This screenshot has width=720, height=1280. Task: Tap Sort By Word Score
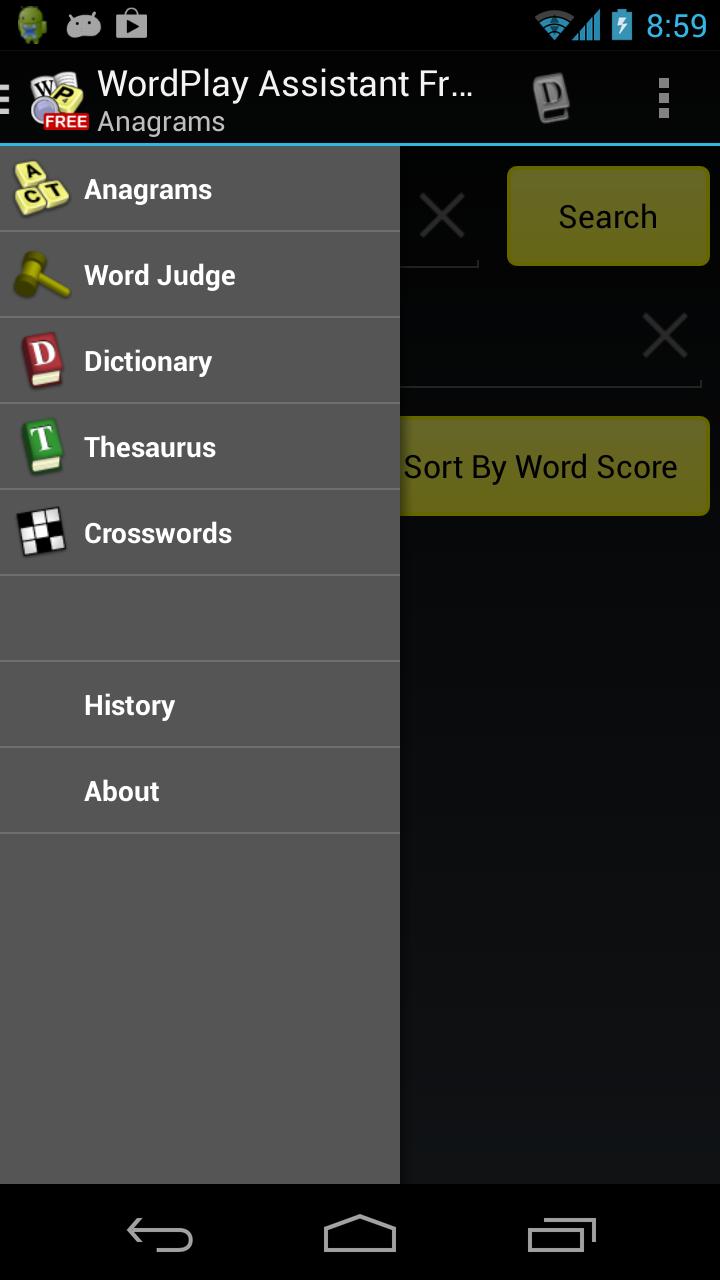click(554, 467)
